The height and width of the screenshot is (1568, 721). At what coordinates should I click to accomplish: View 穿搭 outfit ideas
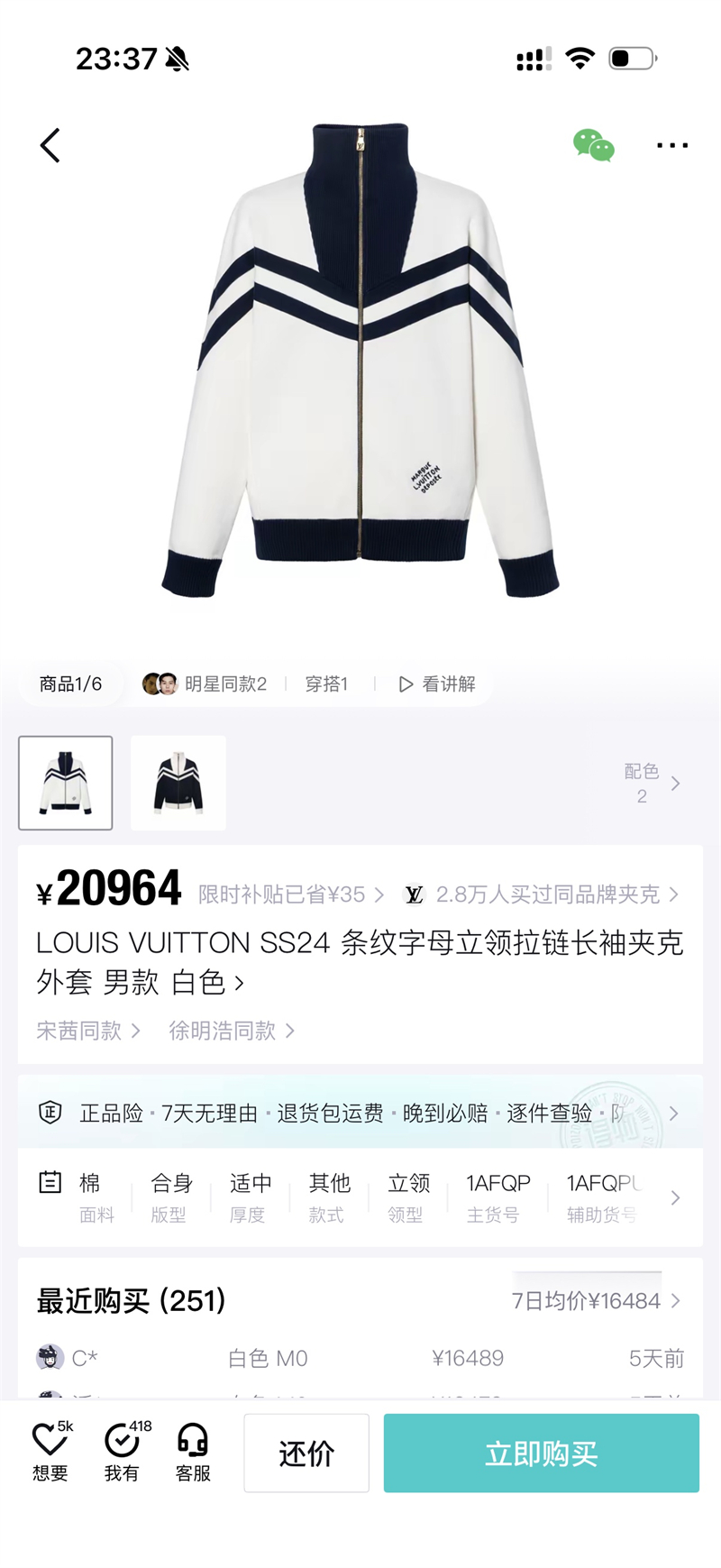326,684
